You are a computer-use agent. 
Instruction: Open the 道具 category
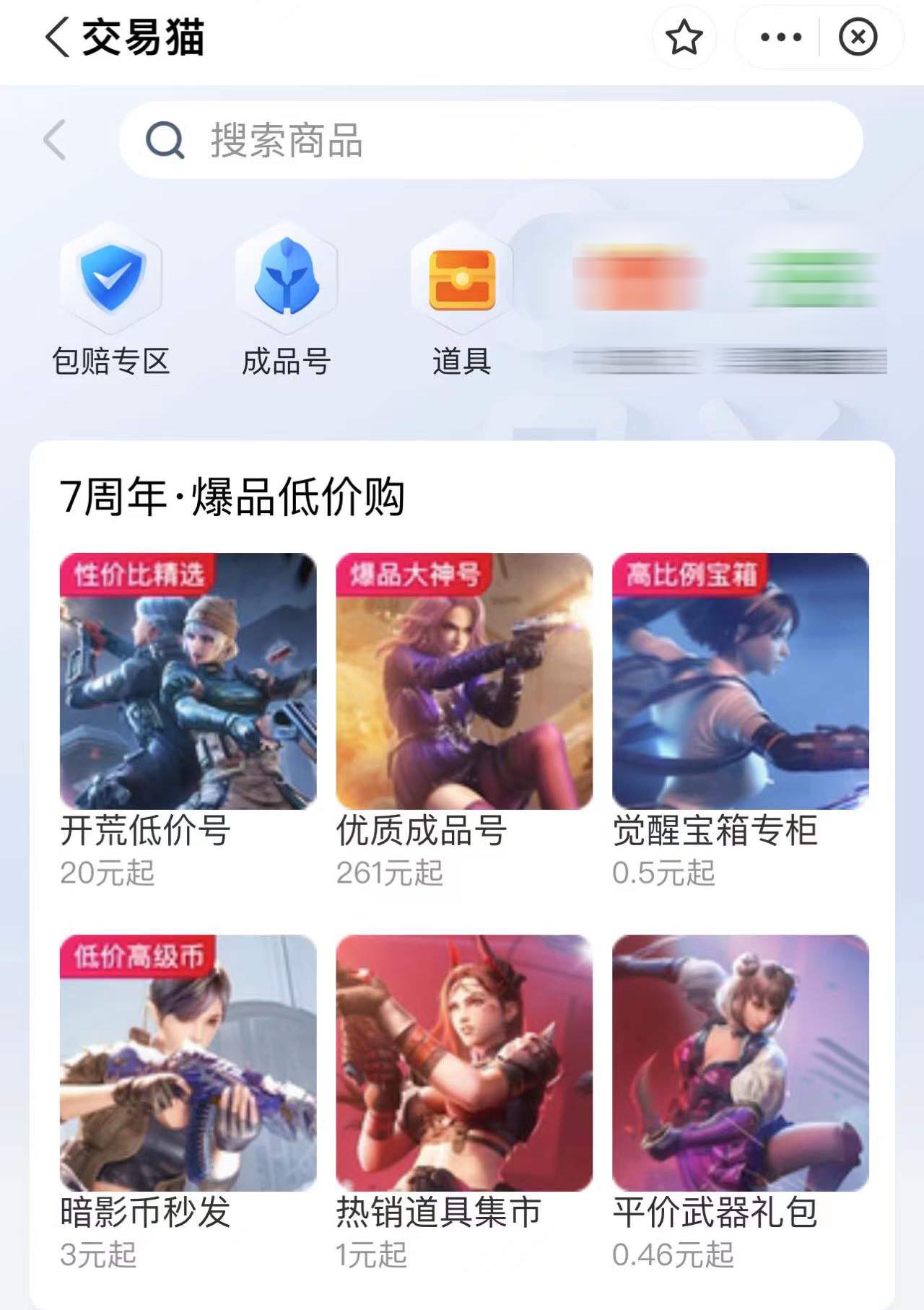462,300
